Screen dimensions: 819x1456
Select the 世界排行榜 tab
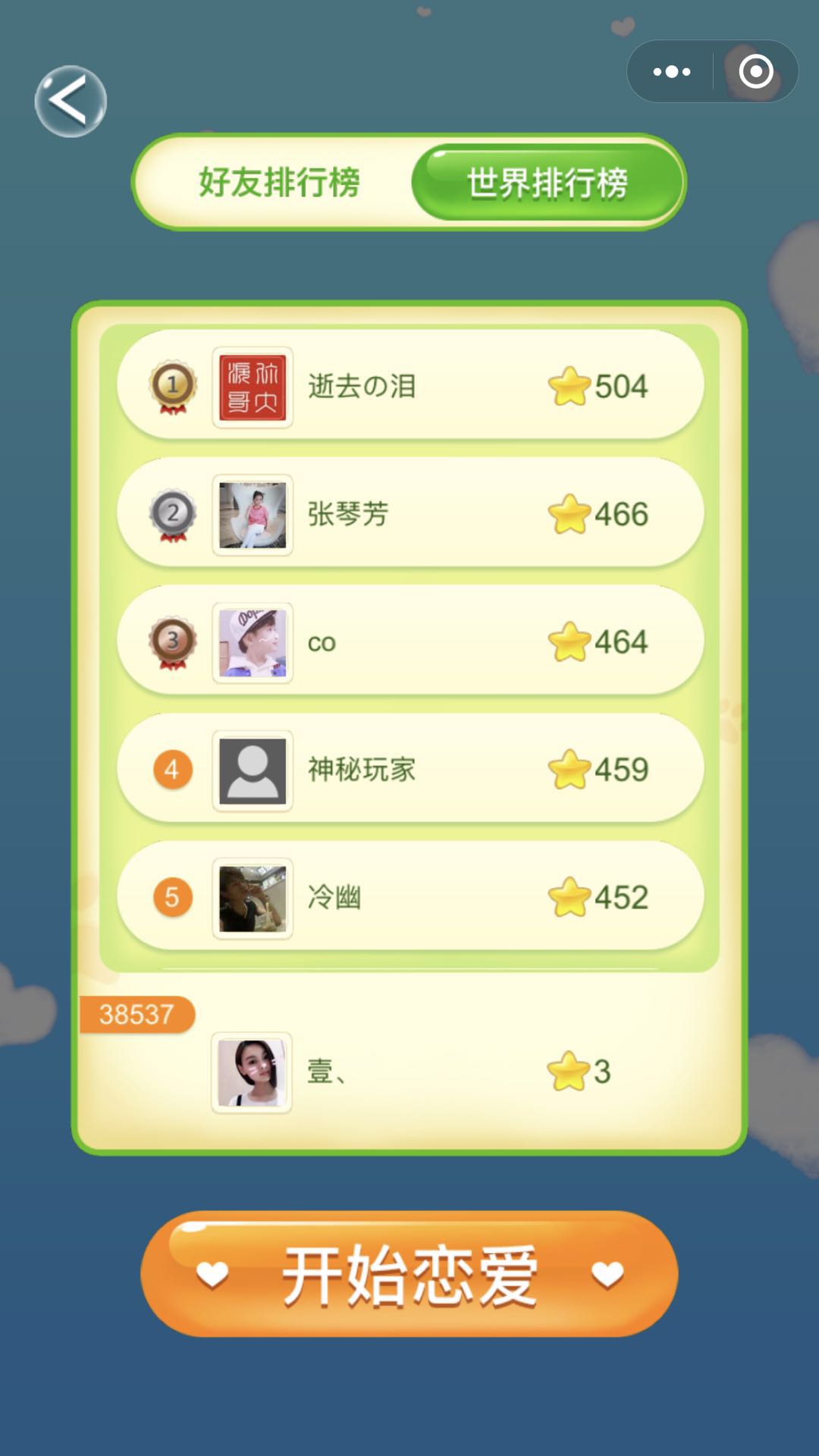click(x=547, y=183)
